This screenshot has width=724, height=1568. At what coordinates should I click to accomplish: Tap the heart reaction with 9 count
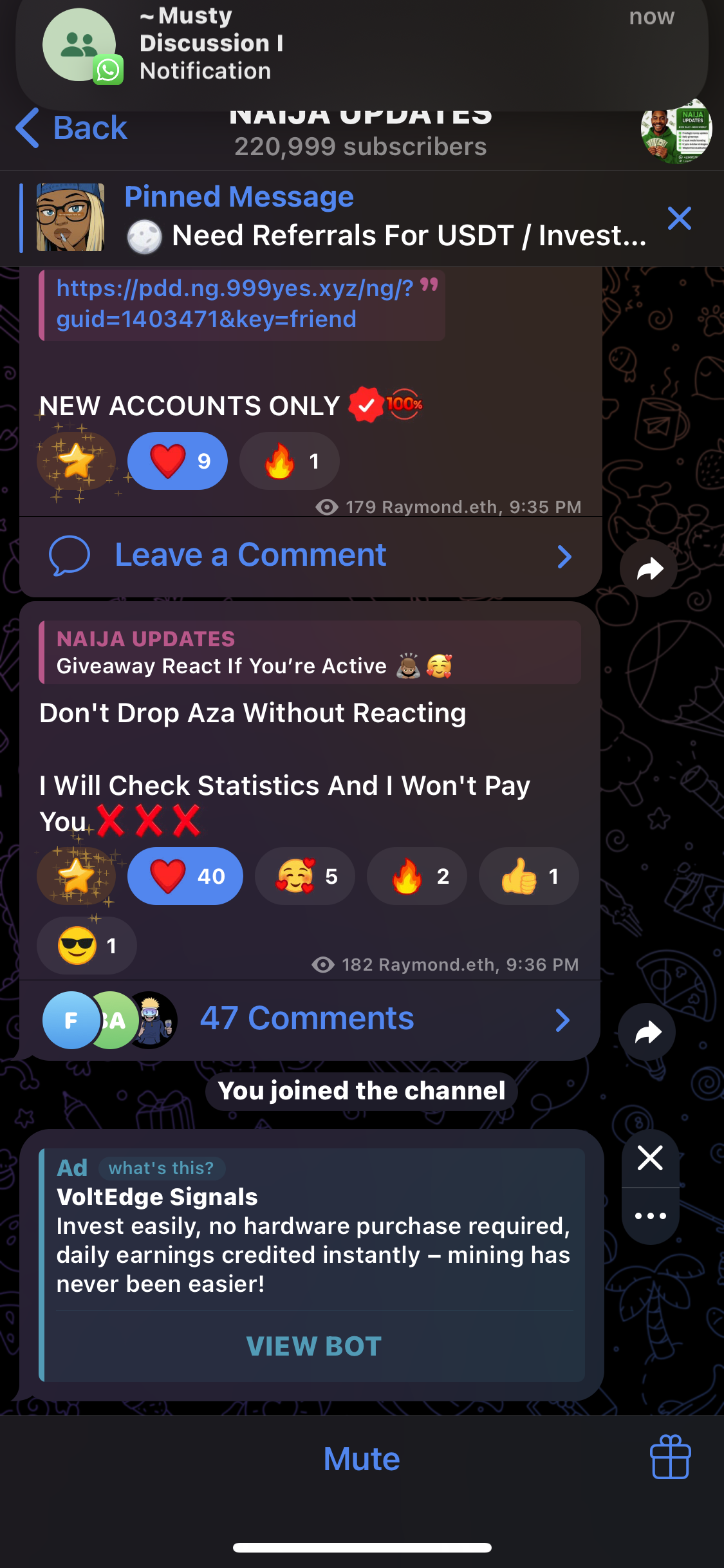coord(178,461)
